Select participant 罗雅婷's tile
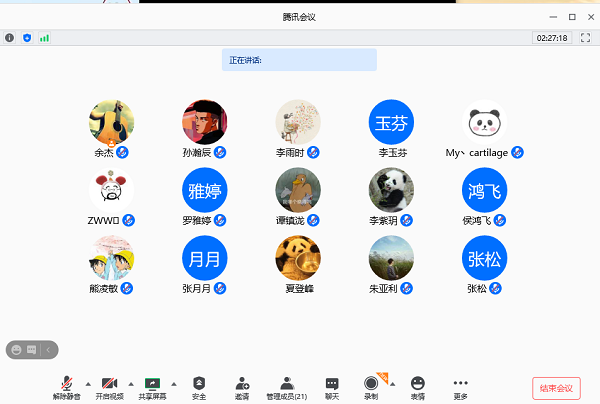The height and width of the screenshot is (404, 600). [204, 190]
